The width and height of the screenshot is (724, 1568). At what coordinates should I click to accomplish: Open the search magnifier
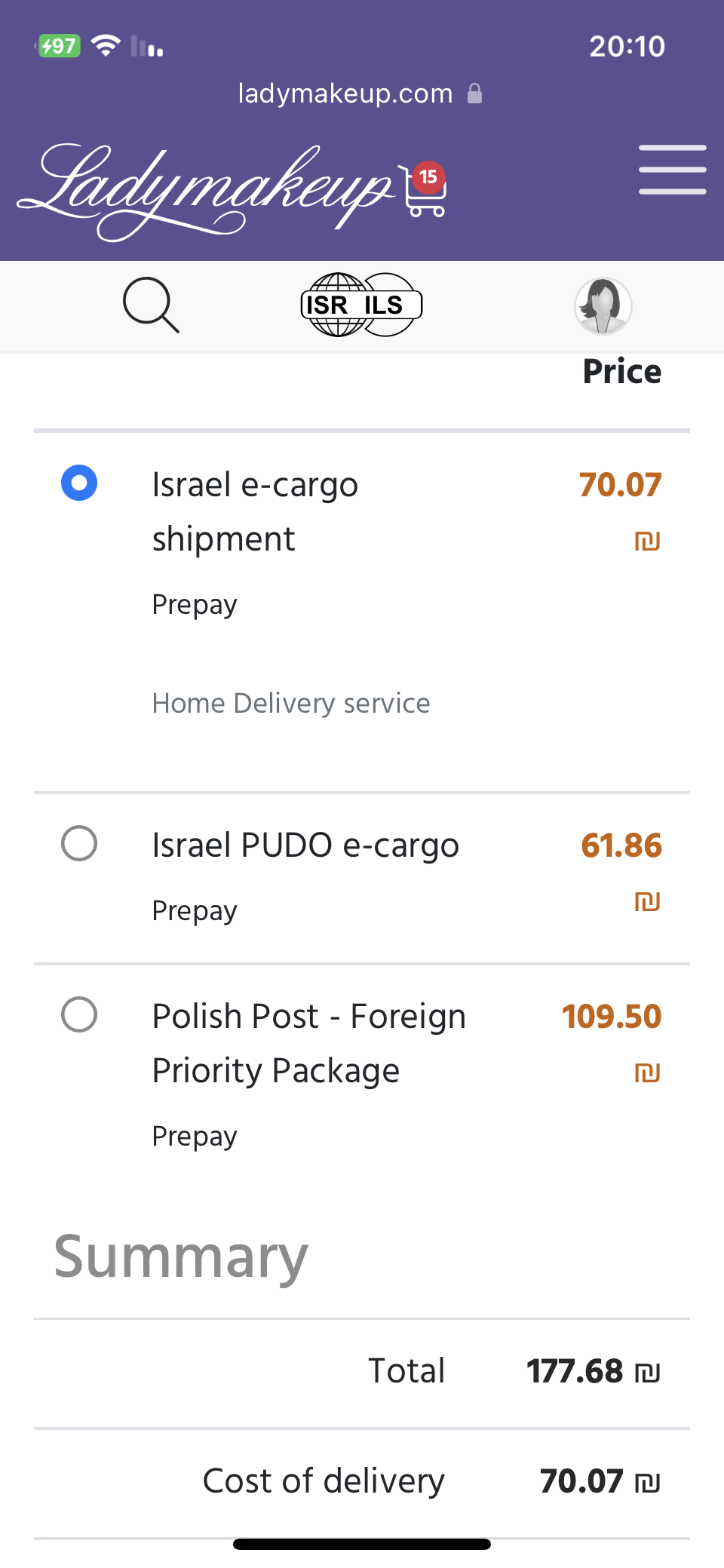click(x=151, y=305)
